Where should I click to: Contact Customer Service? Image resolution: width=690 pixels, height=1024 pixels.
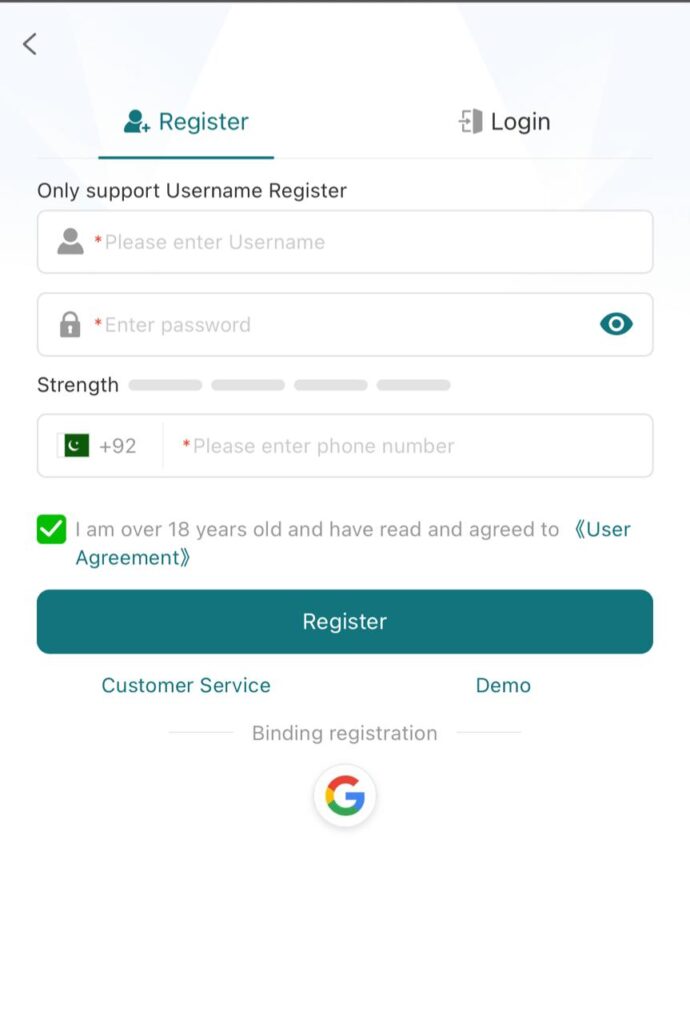pyautogui.click(x=186, y=686)
